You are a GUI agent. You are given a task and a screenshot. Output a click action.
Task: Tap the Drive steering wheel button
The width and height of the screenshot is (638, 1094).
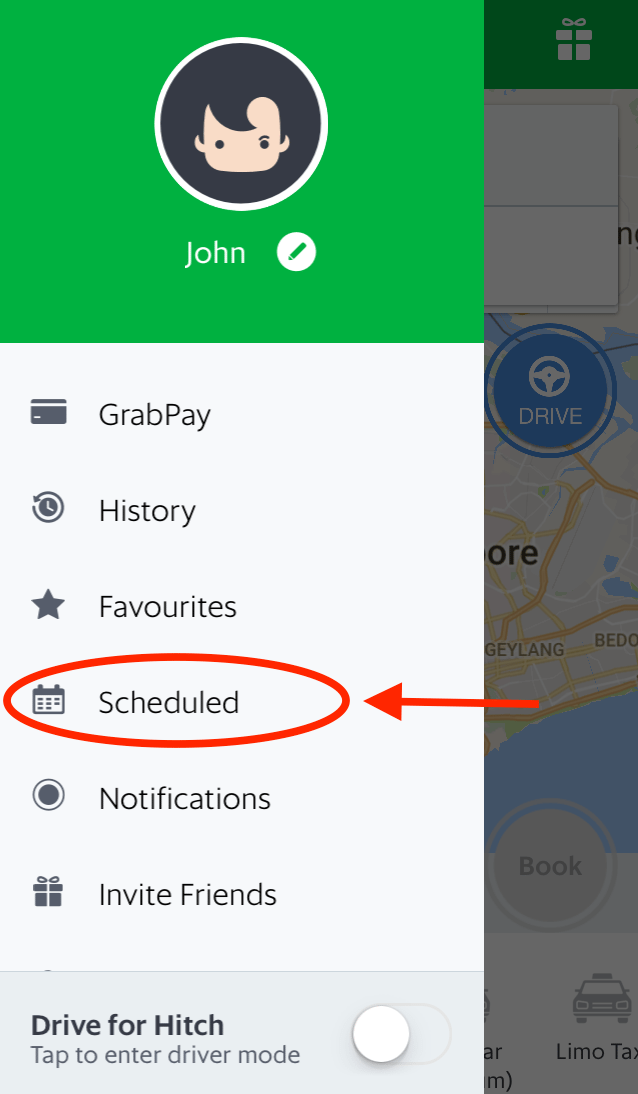point(549,391)
